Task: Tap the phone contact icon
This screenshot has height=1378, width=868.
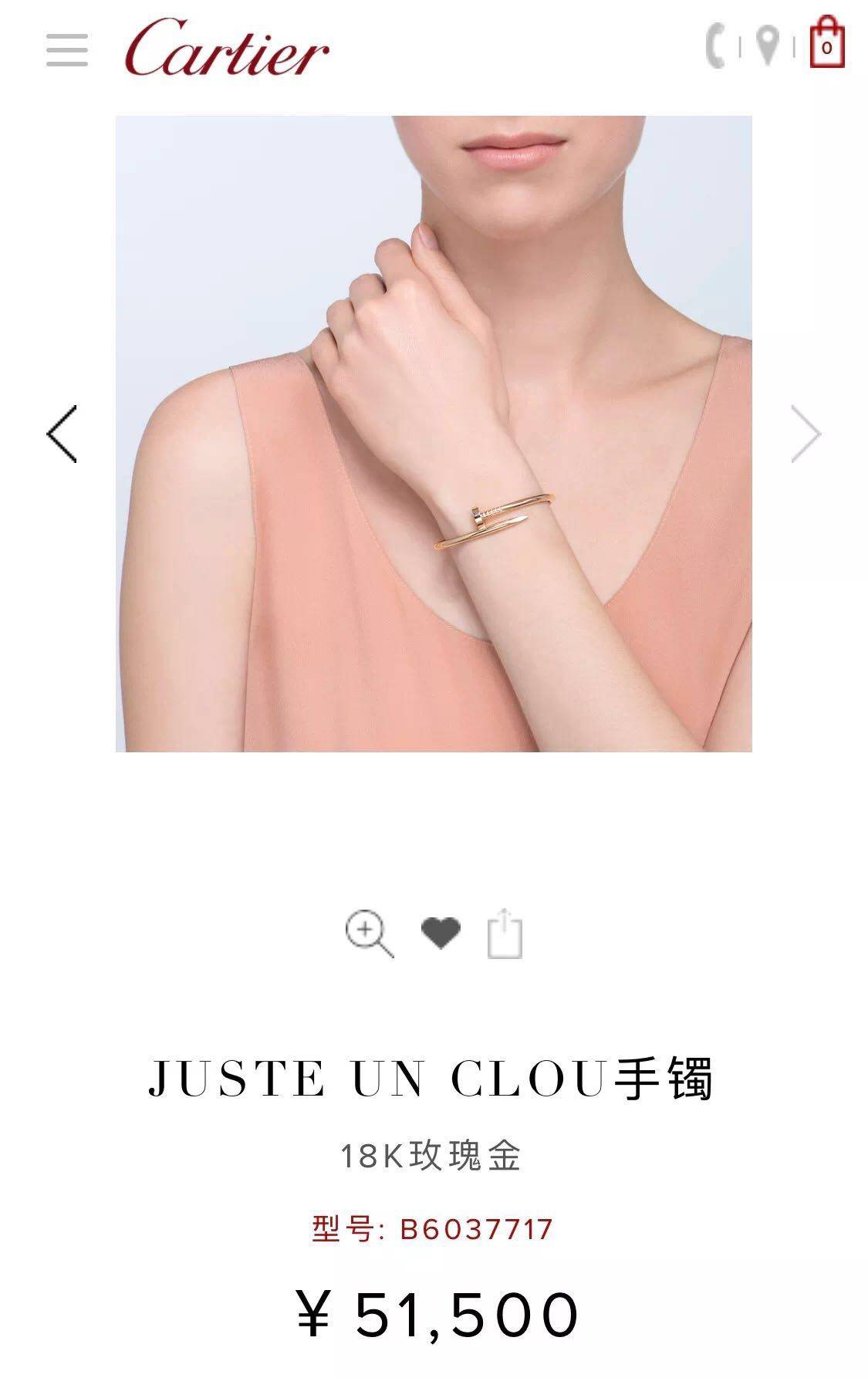Action: (x=717, y=46)
